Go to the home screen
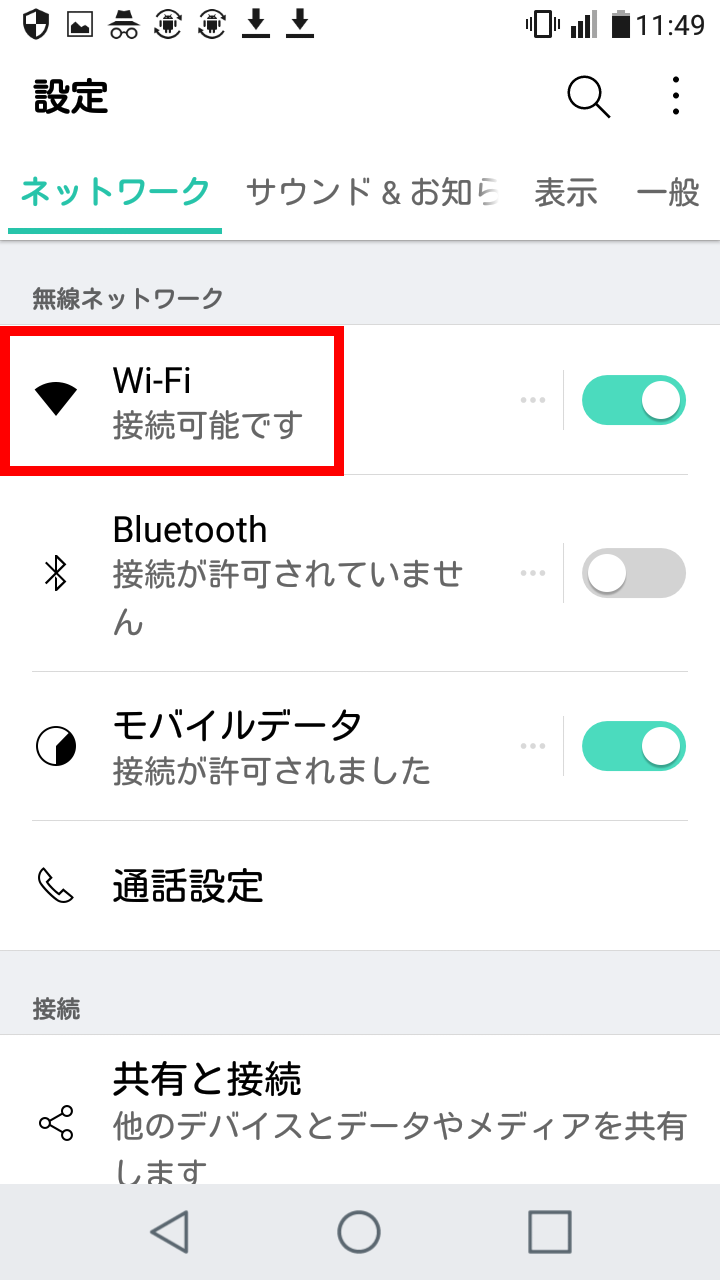The height and width of the screenshot is (1280, 720). (359, 1232)
